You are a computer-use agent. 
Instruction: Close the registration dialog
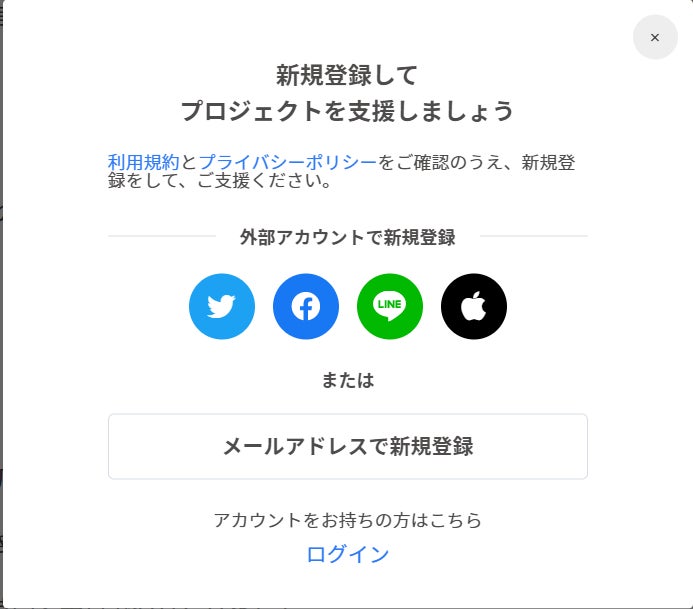(x=655, y=37)
